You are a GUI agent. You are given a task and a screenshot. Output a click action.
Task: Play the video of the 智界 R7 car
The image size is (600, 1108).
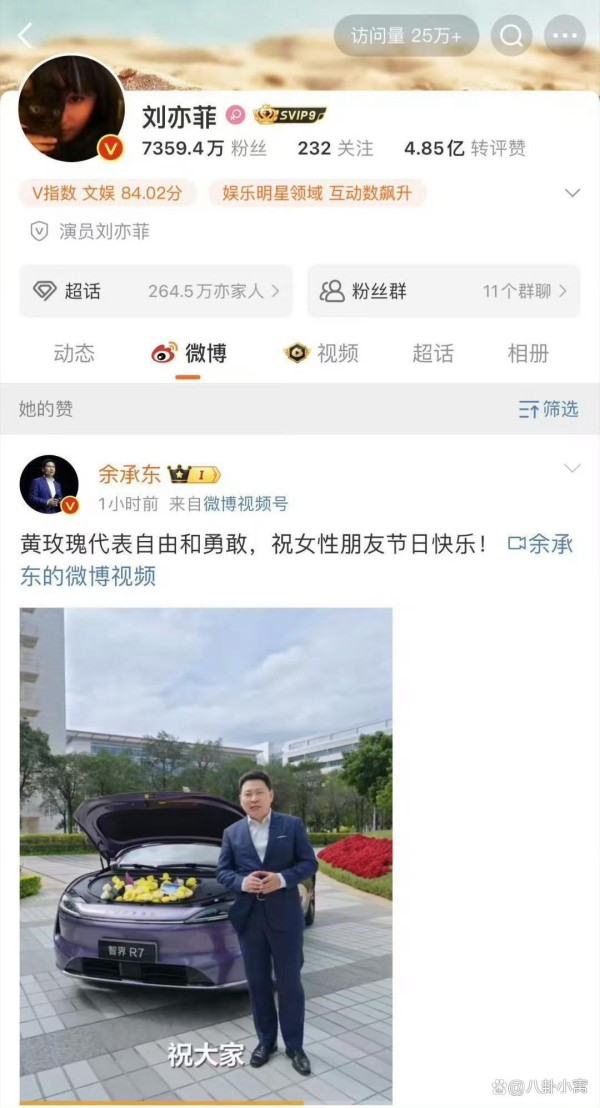click(206, 854)
